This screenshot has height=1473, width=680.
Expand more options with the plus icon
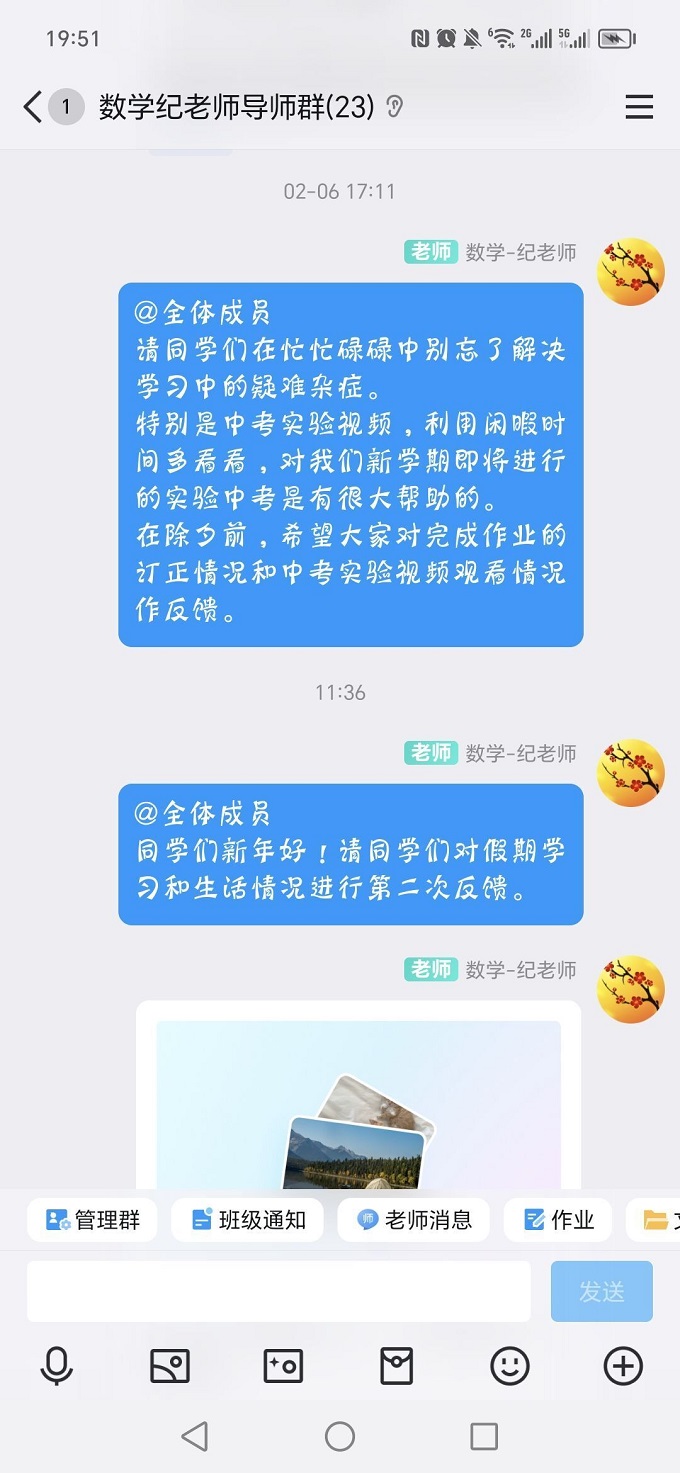pyautogui.click(x=623, y=1366)
